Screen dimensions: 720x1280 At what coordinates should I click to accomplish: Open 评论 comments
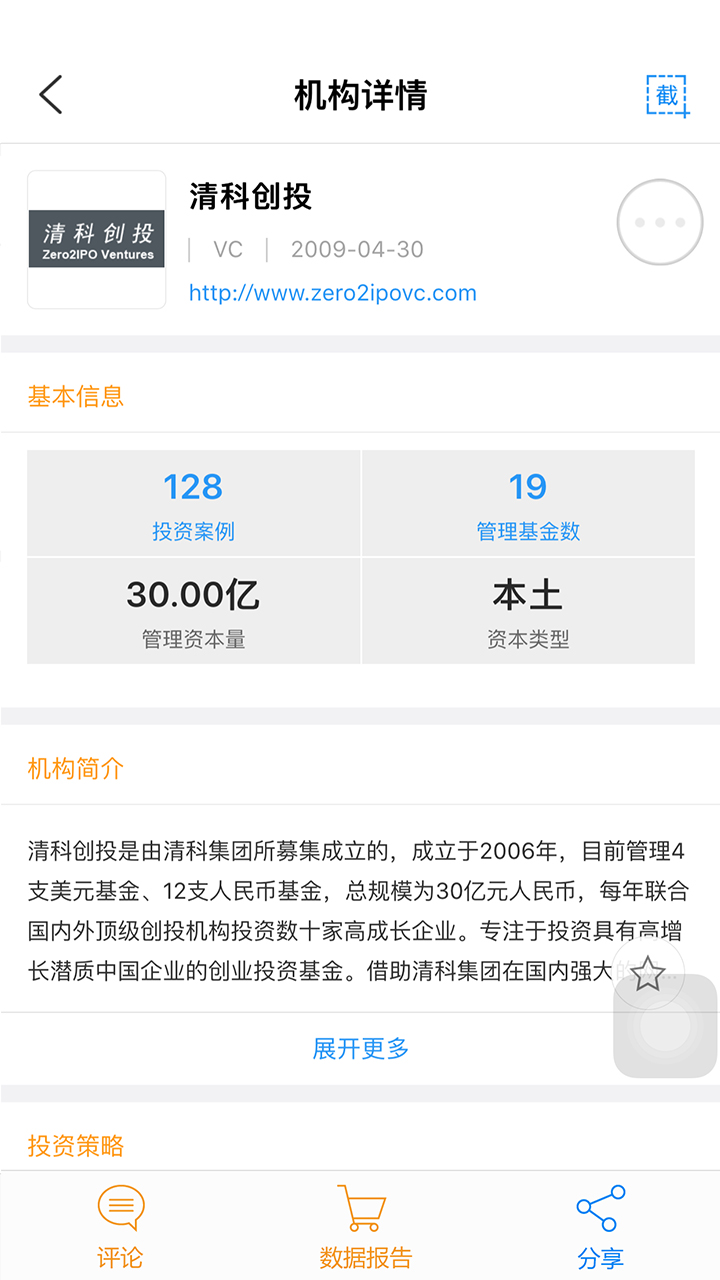120,1225
